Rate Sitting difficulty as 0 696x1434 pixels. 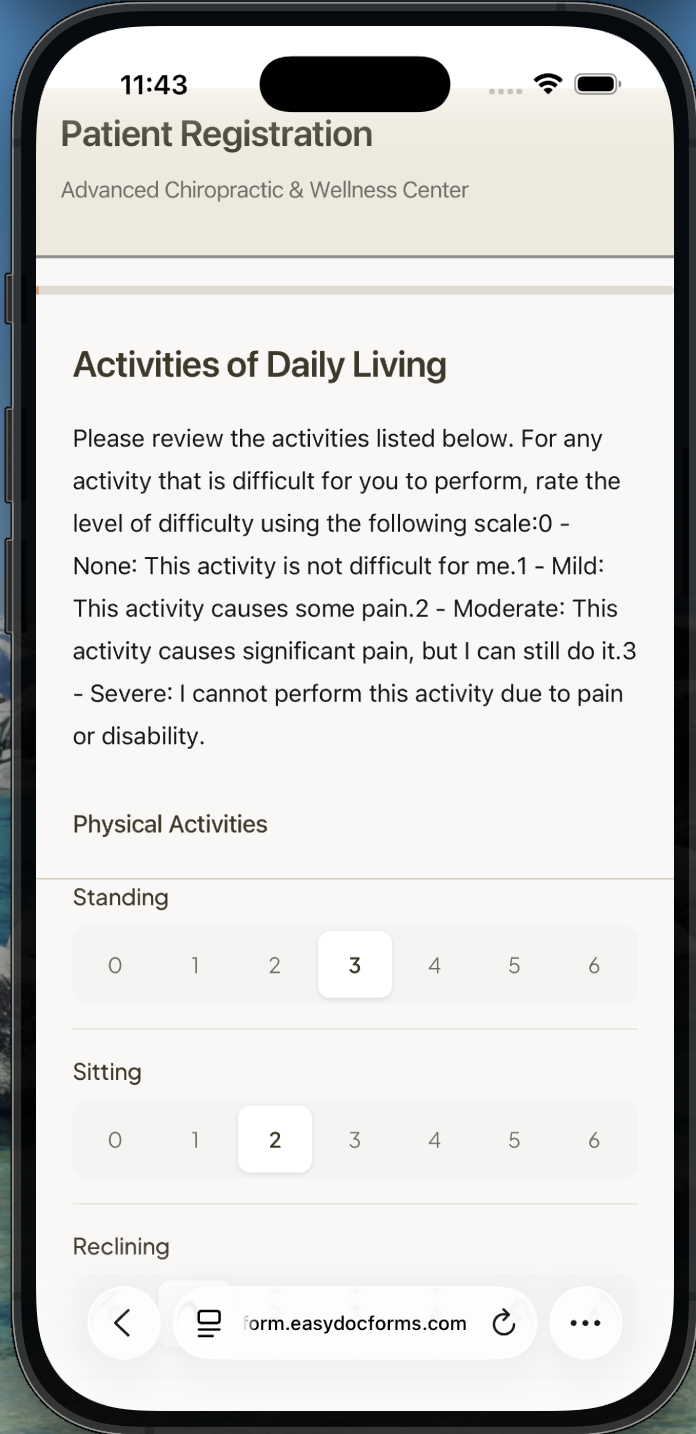pos(115,1140)
